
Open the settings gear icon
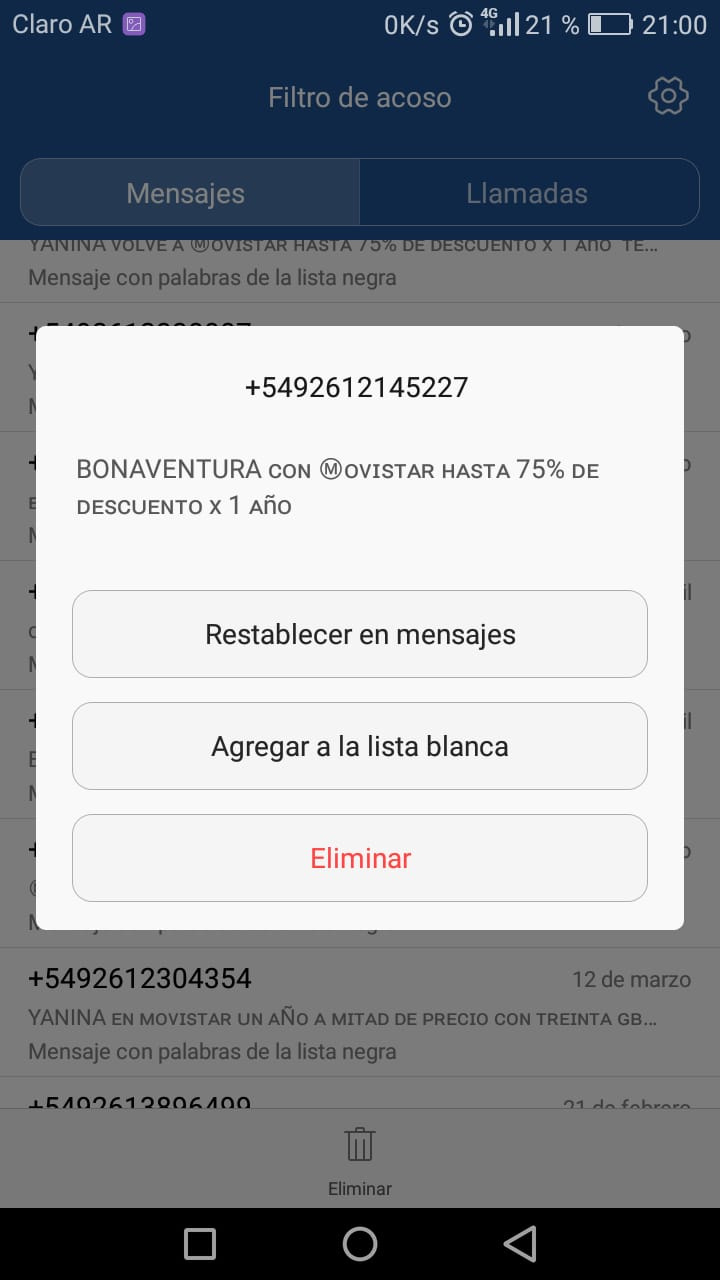tap(668, 97)
